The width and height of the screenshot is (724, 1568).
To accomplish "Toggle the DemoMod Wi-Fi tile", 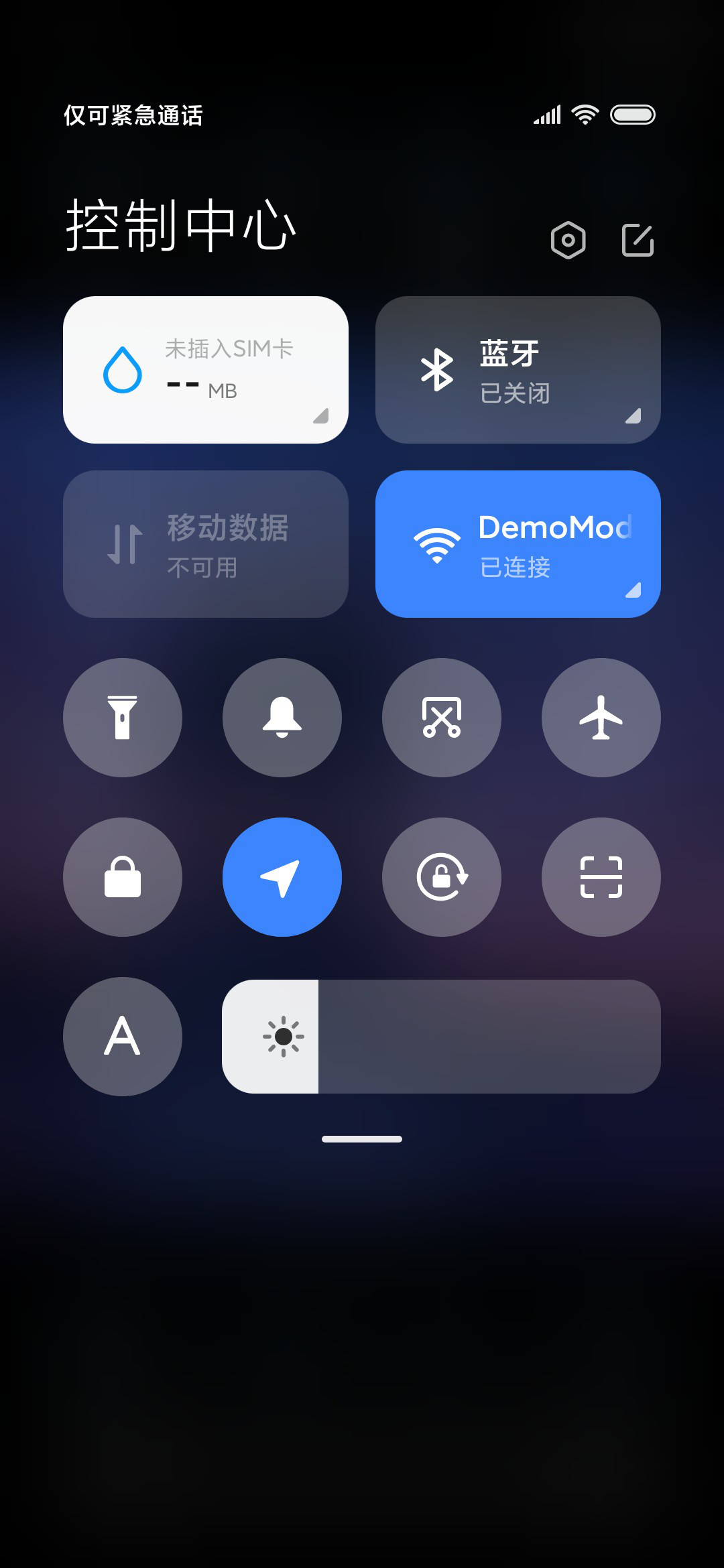I will pyautogui.click(x=518, y=544).
